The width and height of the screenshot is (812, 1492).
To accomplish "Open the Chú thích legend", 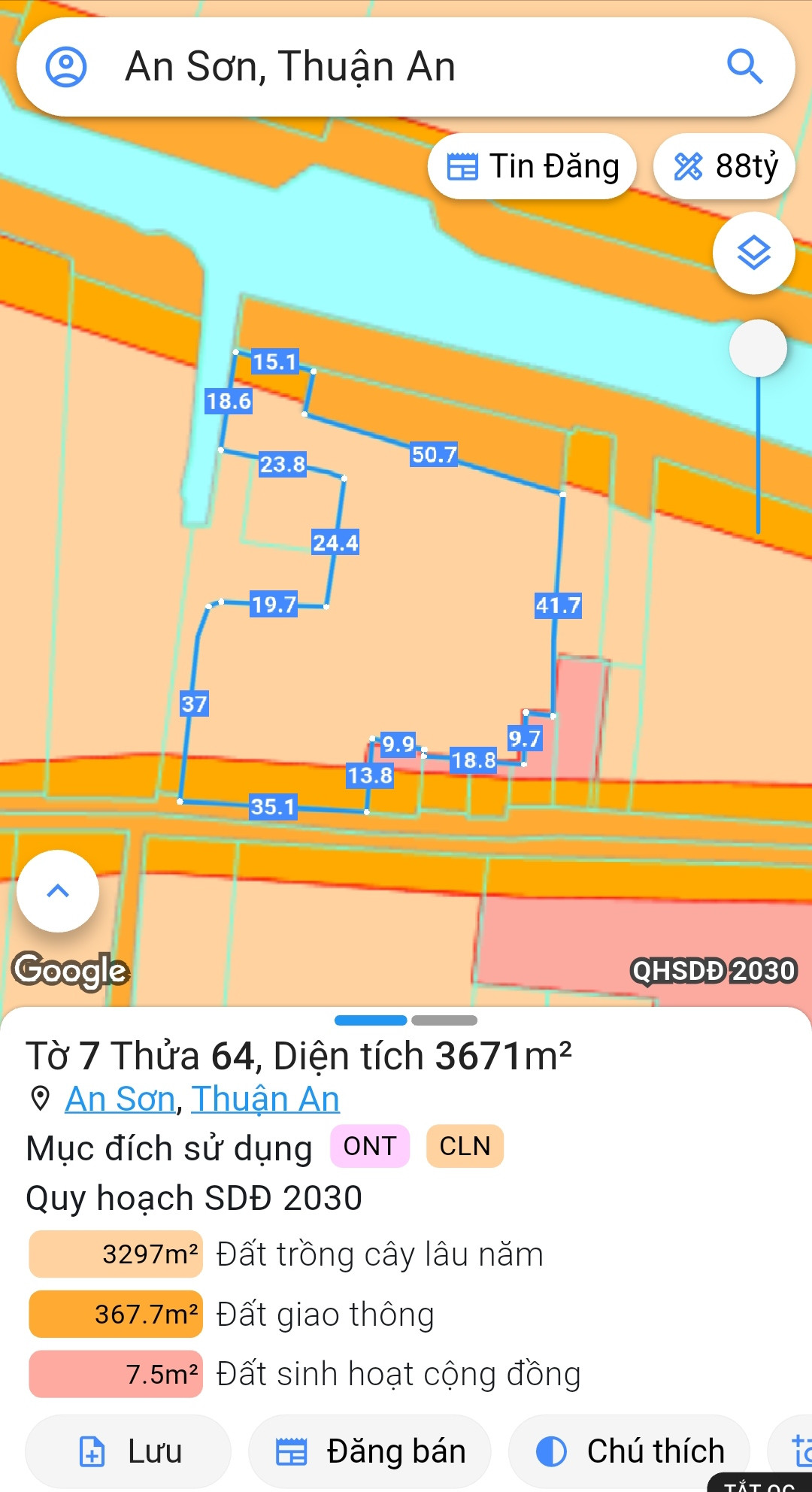I will pos(630,1451).
